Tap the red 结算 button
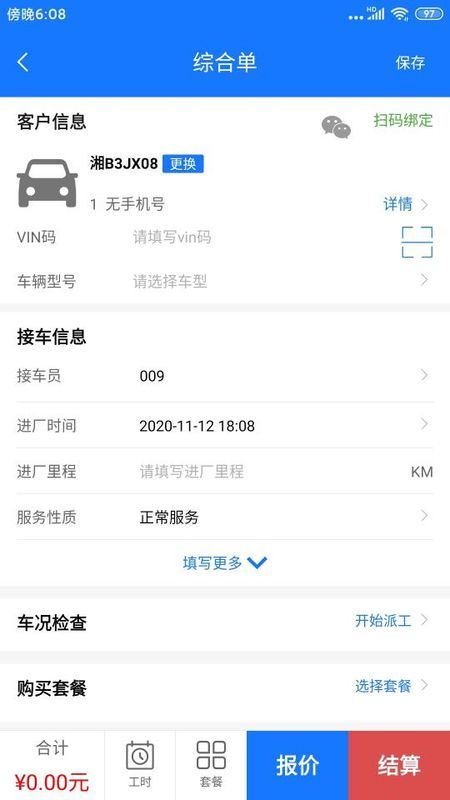This screenshot has width=450, height=800. click(399, 765)
